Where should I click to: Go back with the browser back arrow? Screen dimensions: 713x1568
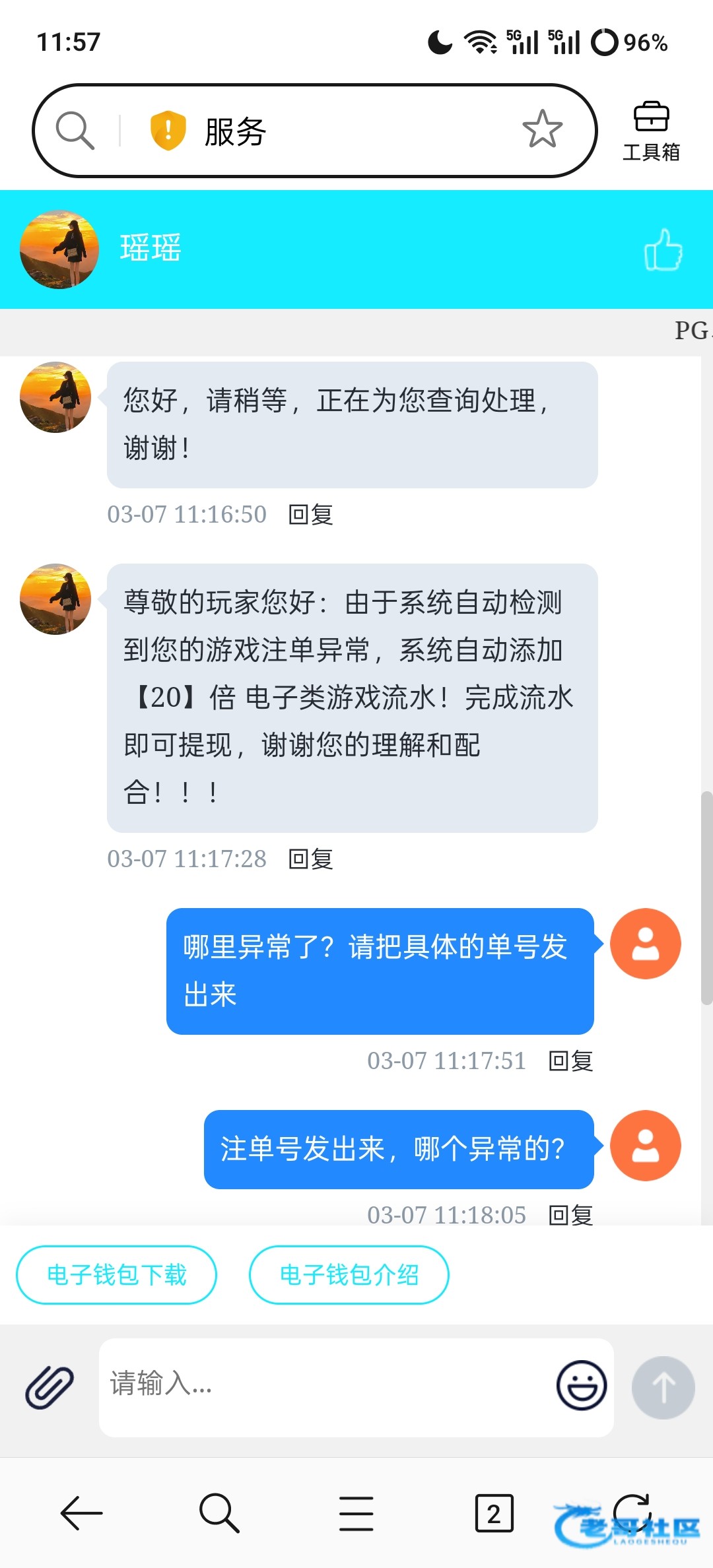(x=82, y=1513)
